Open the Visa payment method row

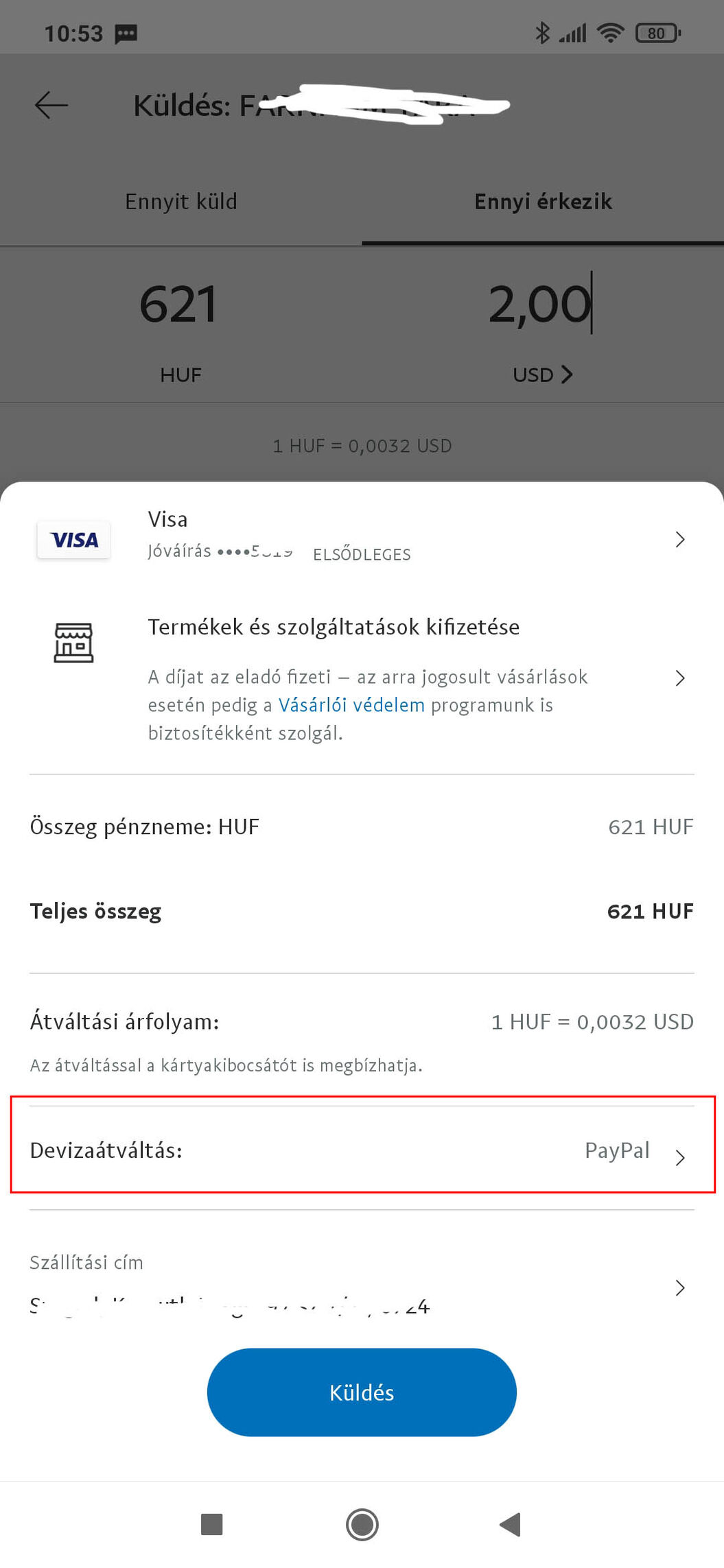(362, 538)
